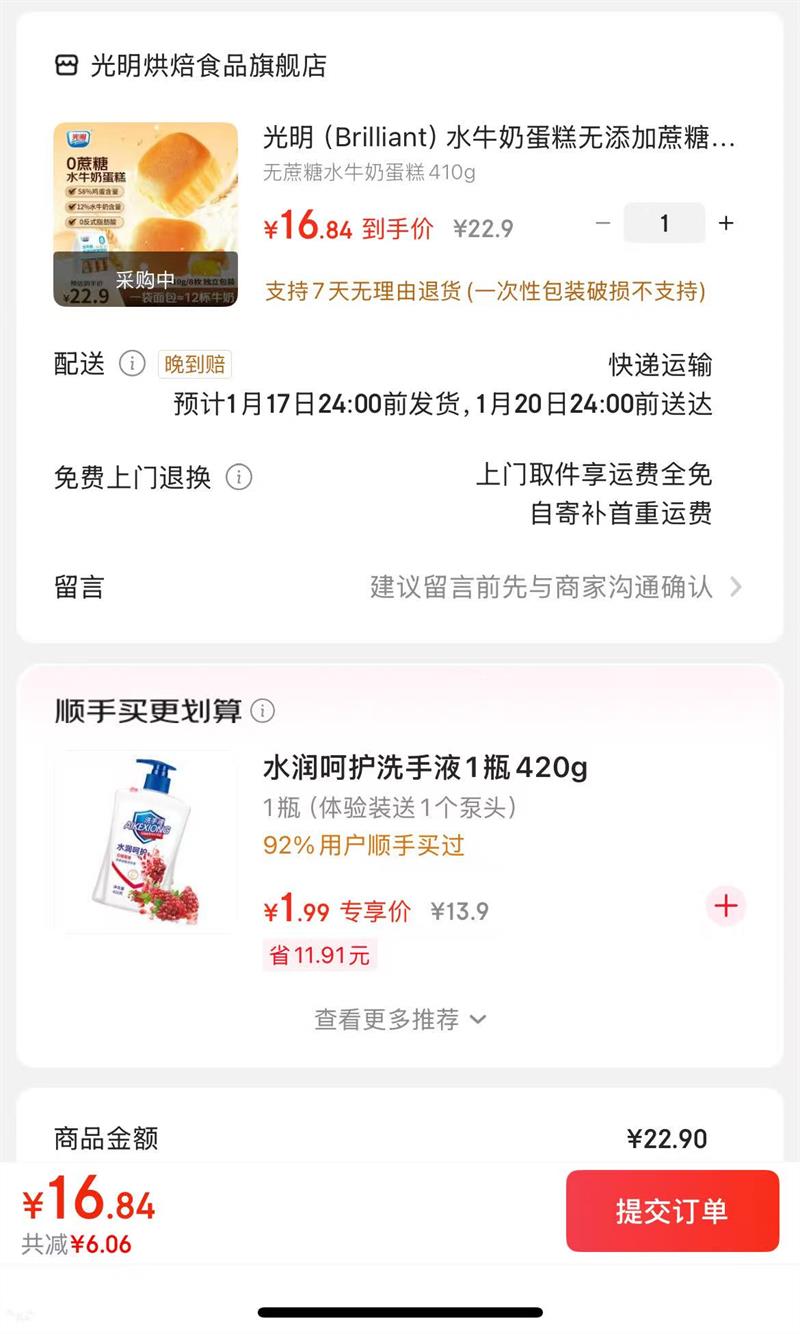Open the 配送 delivery info icon

[131, 364]
